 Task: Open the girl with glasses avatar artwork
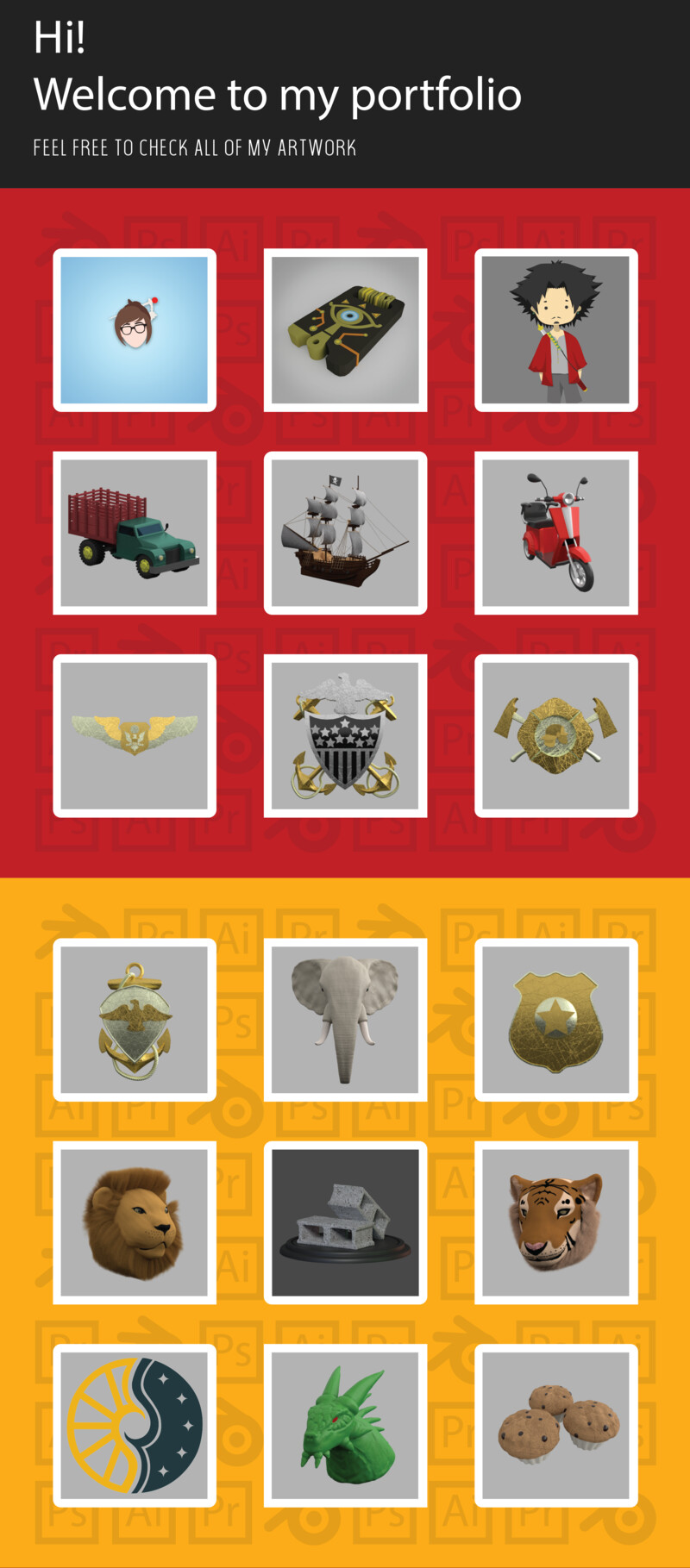[135, 330]
